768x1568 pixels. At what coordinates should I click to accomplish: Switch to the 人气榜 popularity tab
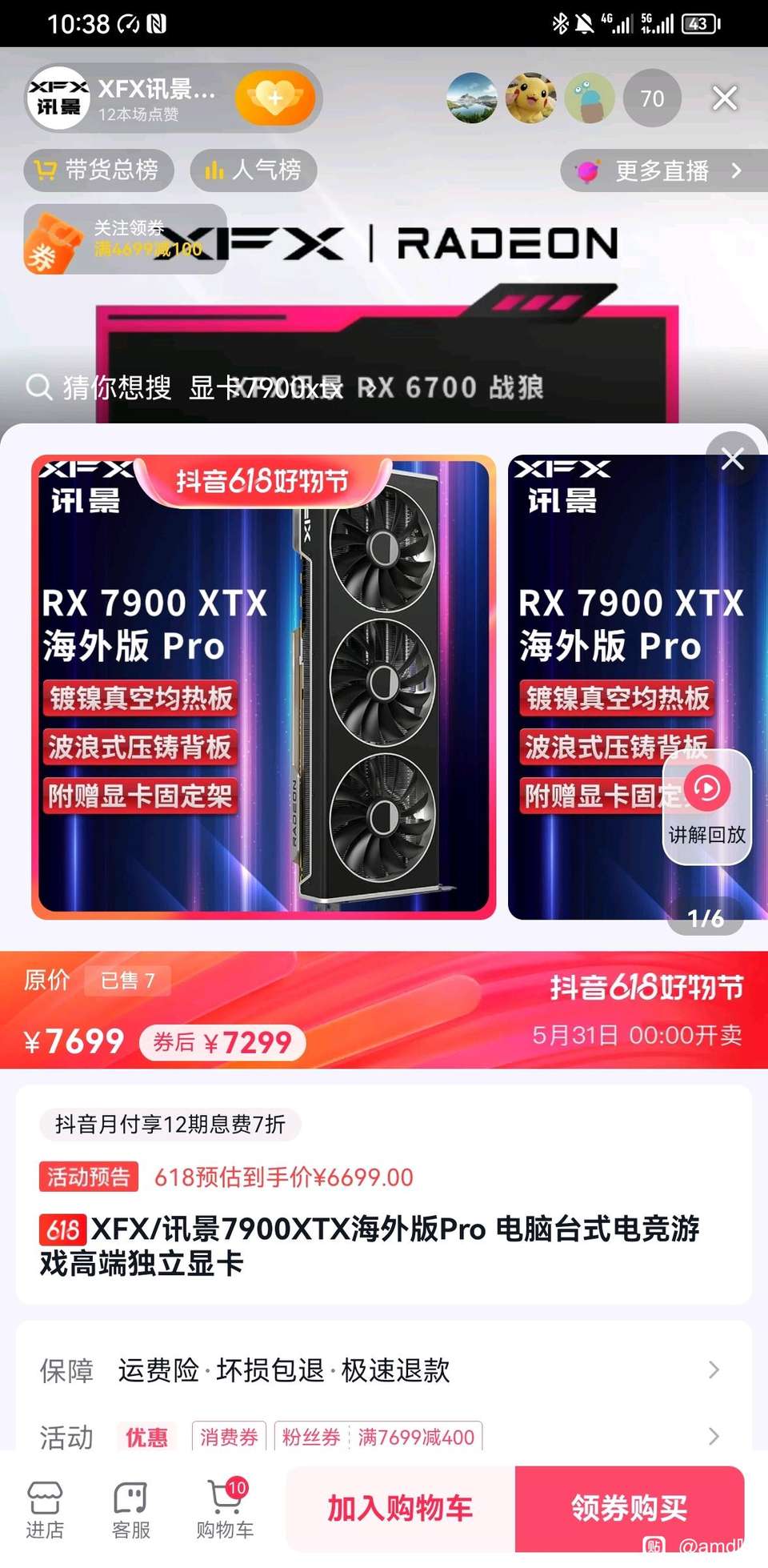[253, 170]
